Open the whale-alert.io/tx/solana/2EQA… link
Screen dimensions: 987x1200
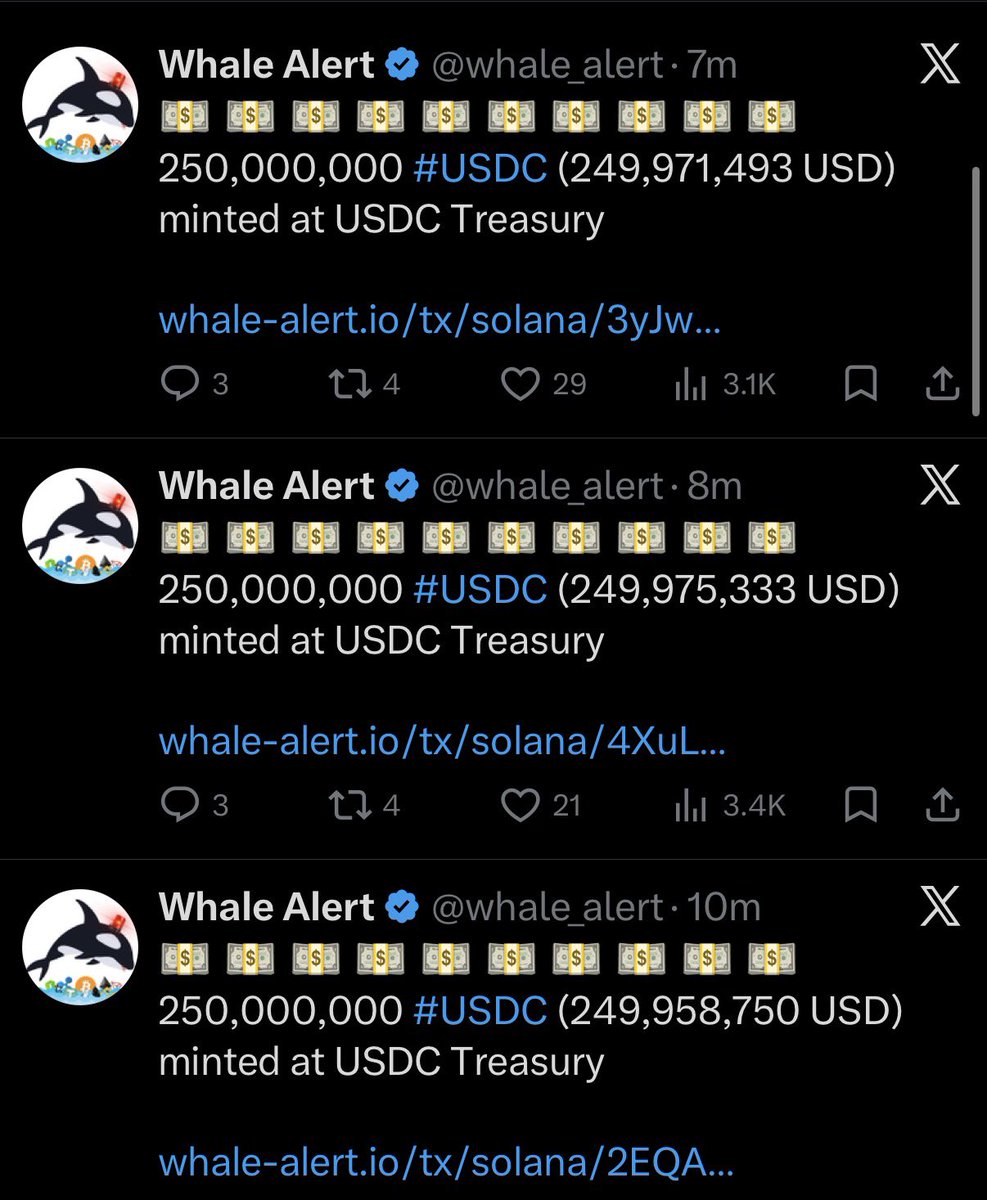(x=446, y=1163)
